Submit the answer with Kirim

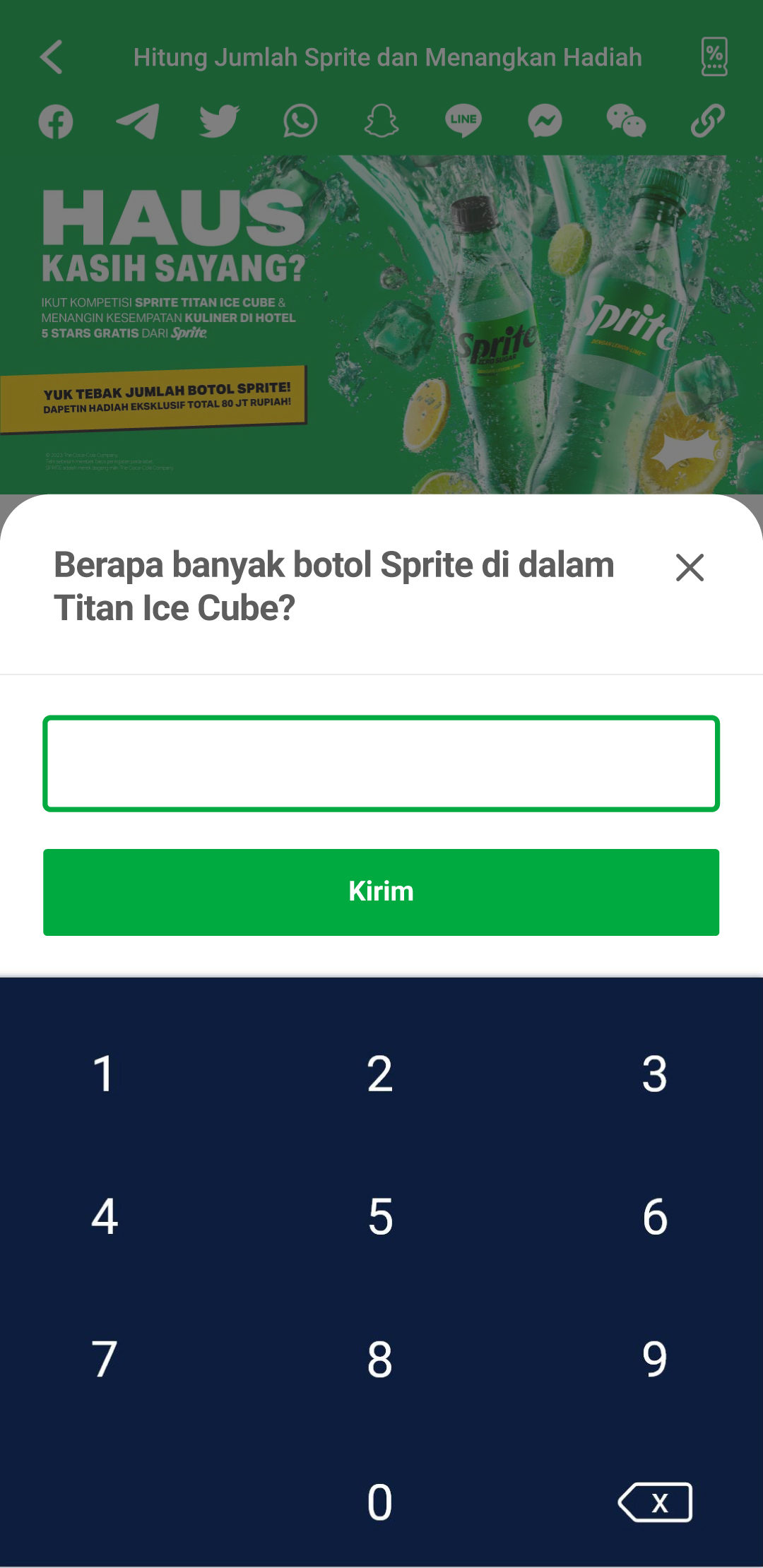pyautogui.click(x=381, y=892)
